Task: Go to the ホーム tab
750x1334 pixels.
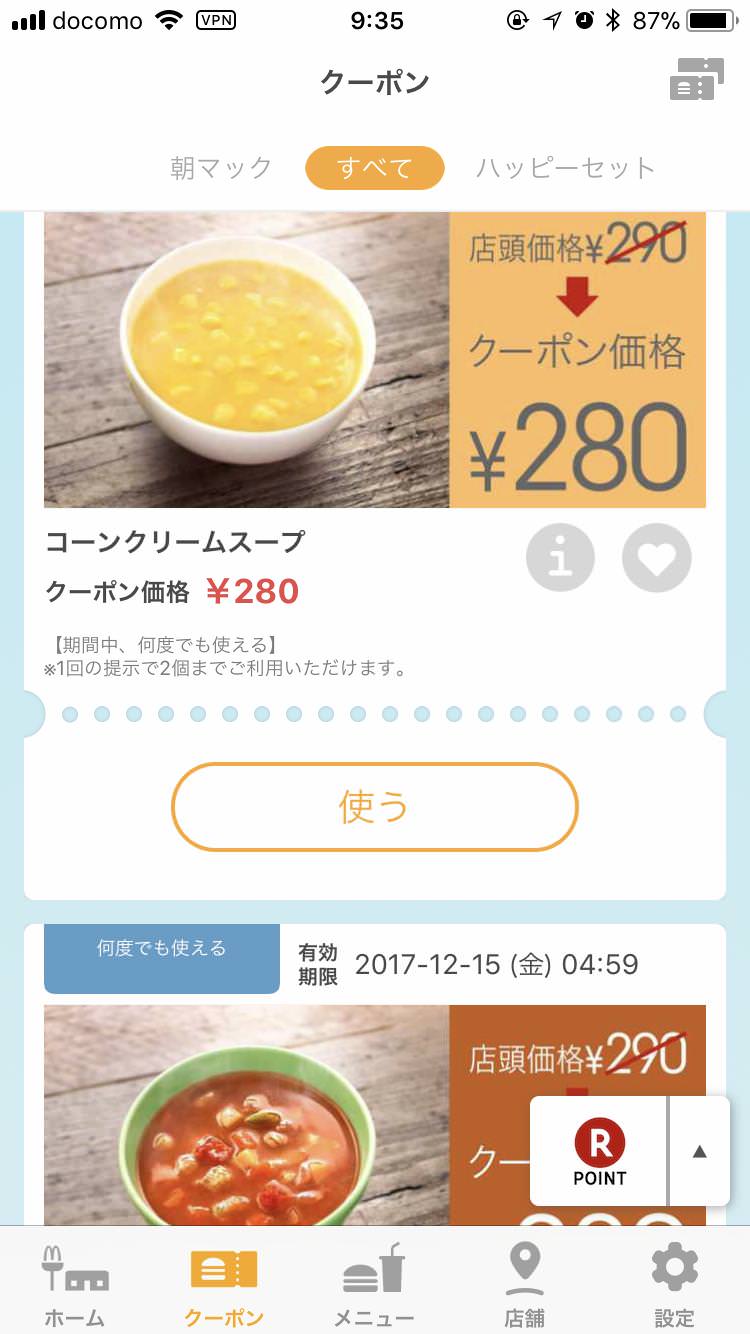Action: tap(75, 1283)
